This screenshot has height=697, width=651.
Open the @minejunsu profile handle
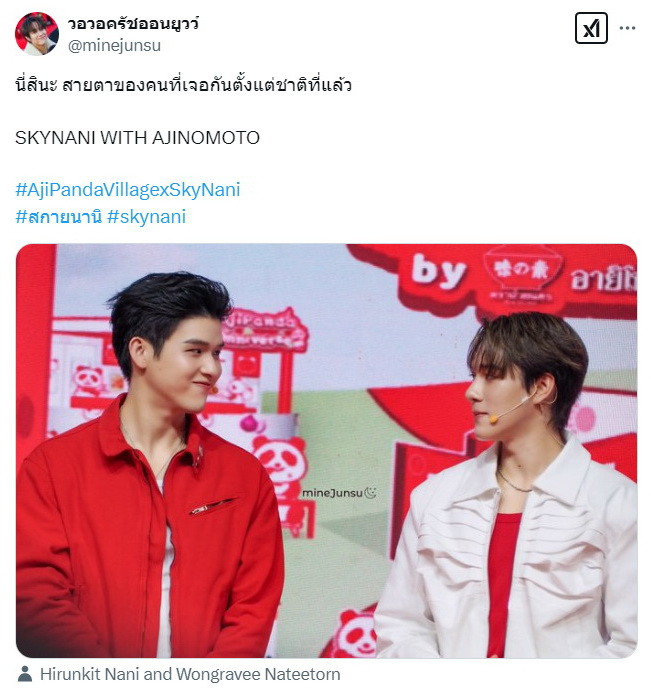coord(113,45)
